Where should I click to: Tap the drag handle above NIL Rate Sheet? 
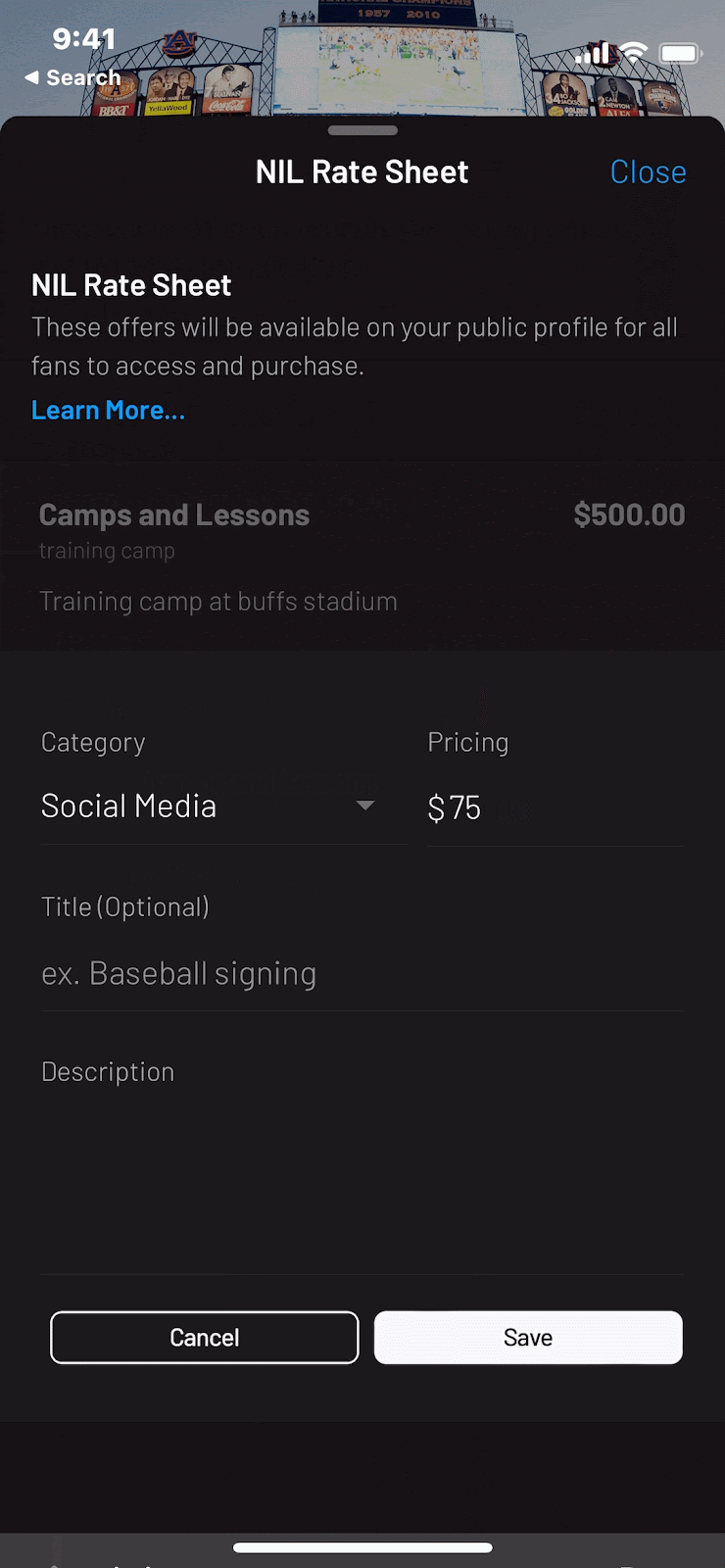(x=362, y=129)
